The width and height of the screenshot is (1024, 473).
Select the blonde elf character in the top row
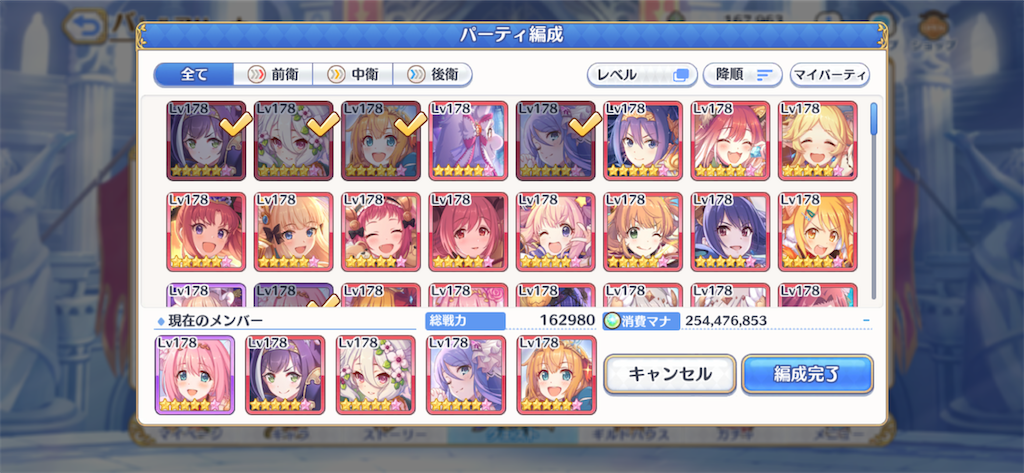coord(818,140)
